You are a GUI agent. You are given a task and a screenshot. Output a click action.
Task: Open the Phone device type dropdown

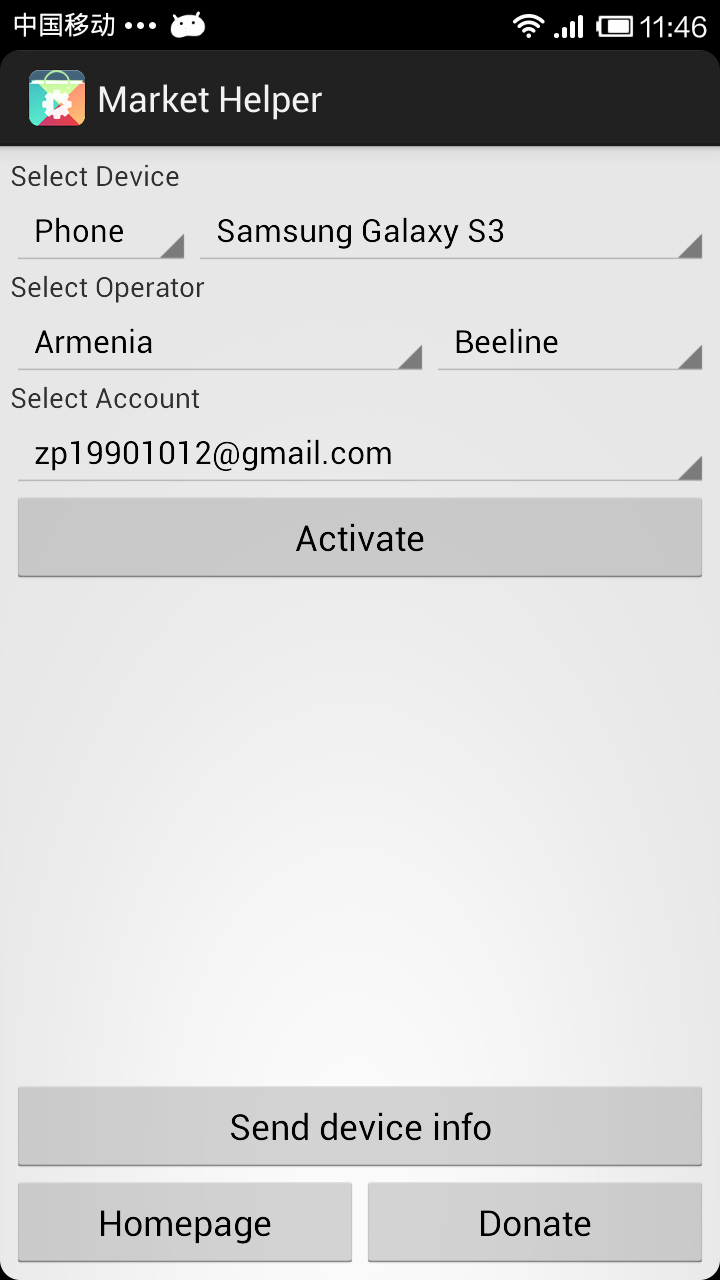click(100, 232)
